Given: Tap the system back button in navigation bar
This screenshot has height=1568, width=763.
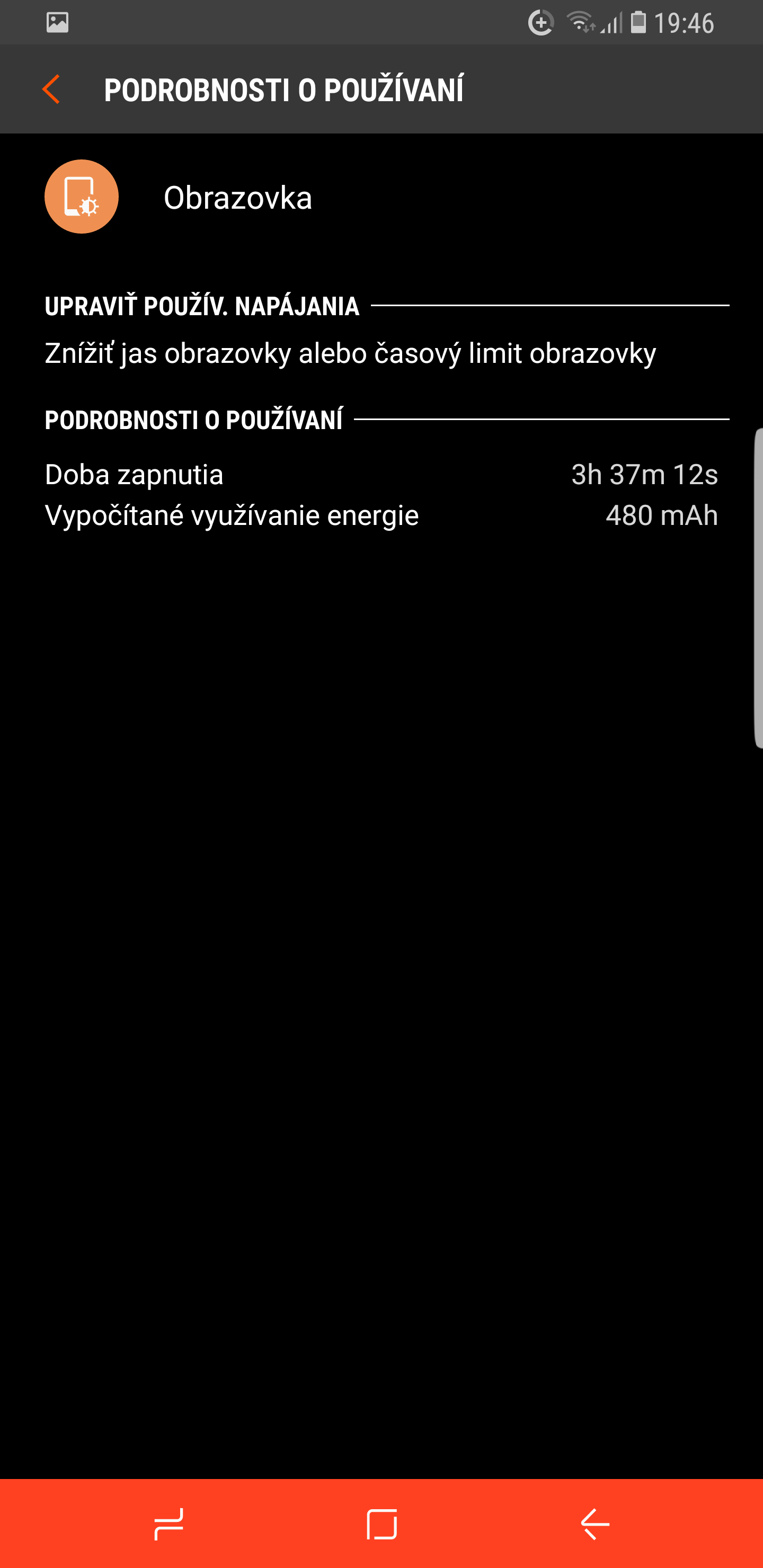Looking at the screenshot, I should click(595, 1524).
